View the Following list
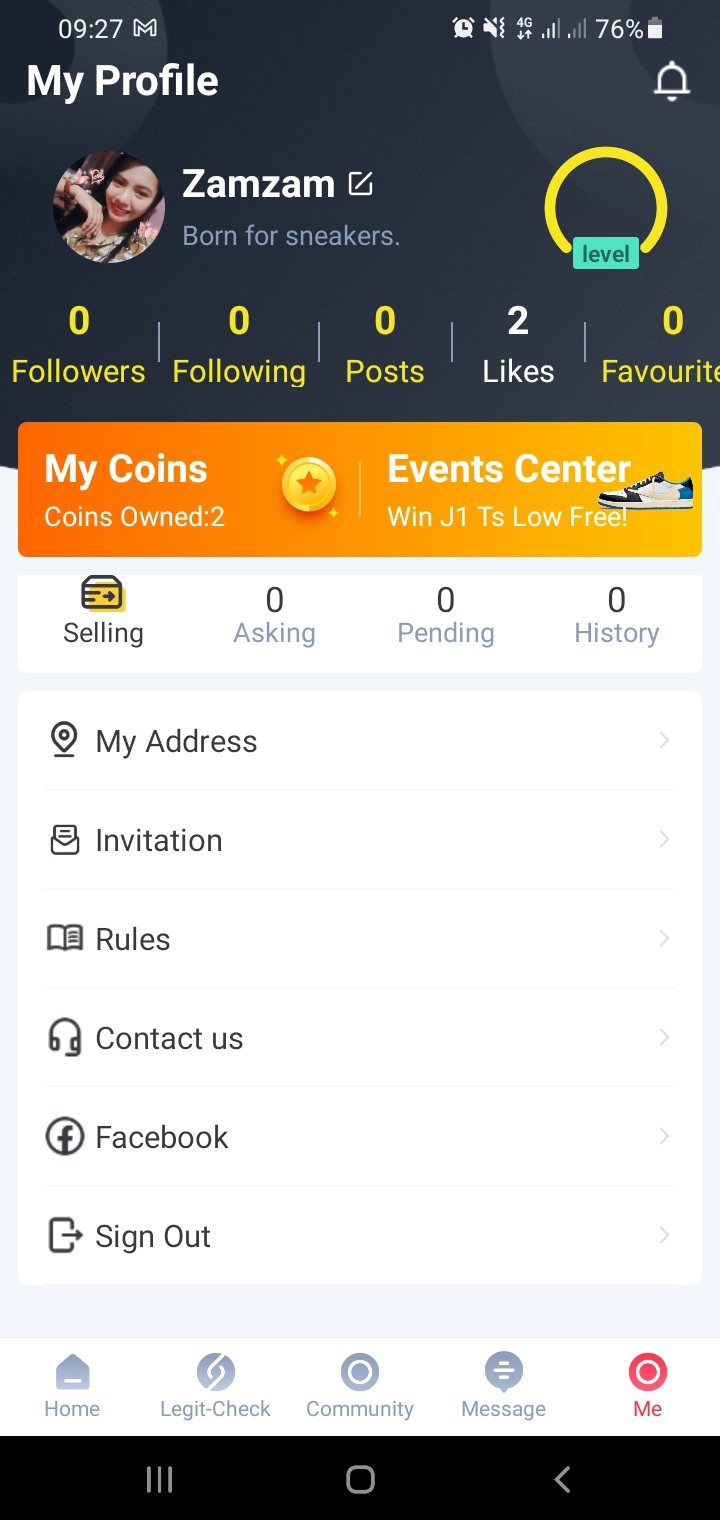 tap(238, 346)
